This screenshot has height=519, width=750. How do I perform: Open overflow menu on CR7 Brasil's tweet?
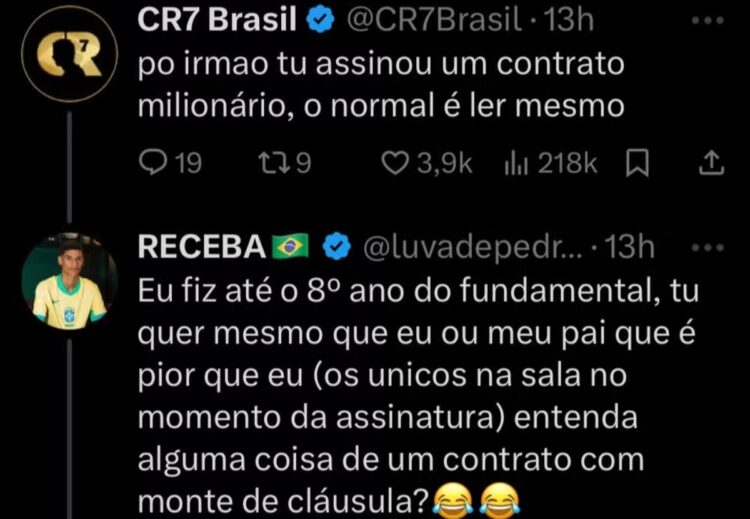[708, 20]
